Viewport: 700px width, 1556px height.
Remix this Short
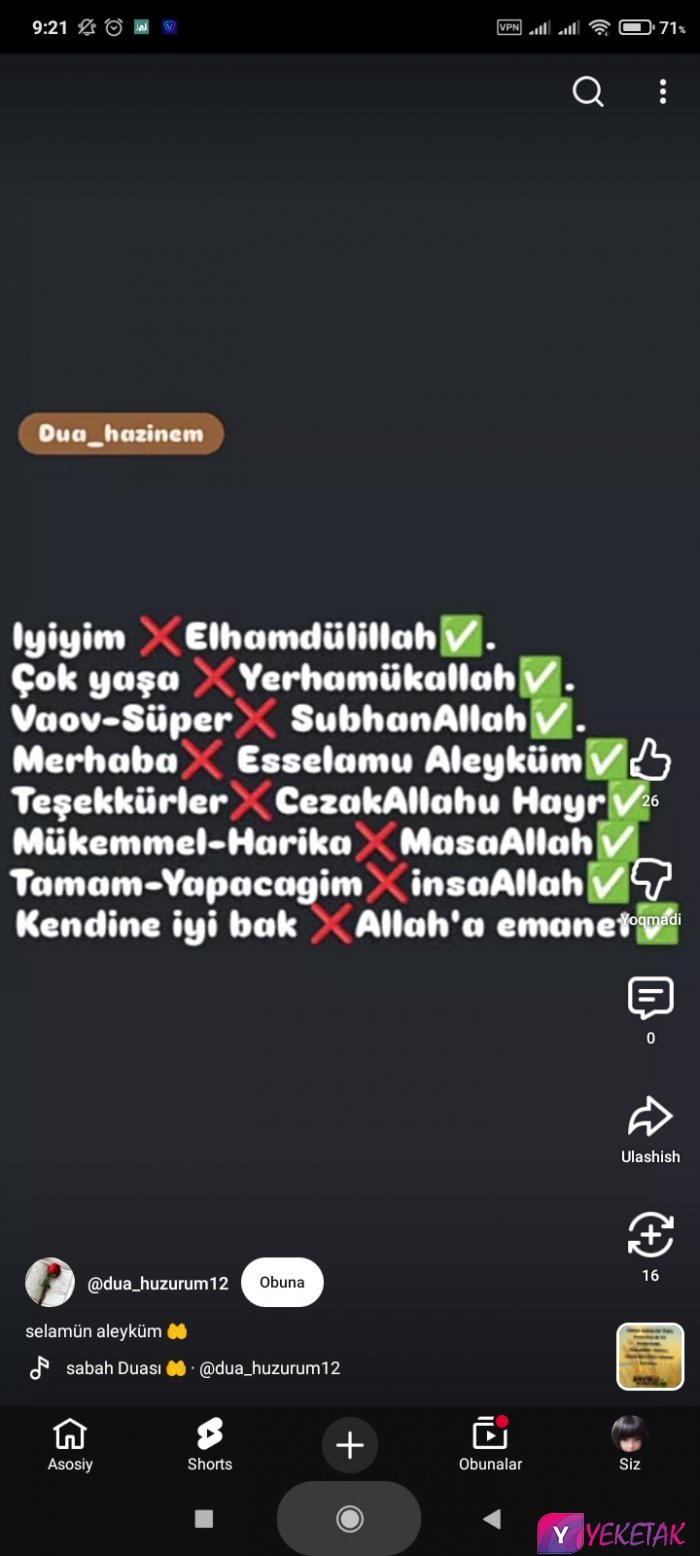click(x=650, y=1235)
